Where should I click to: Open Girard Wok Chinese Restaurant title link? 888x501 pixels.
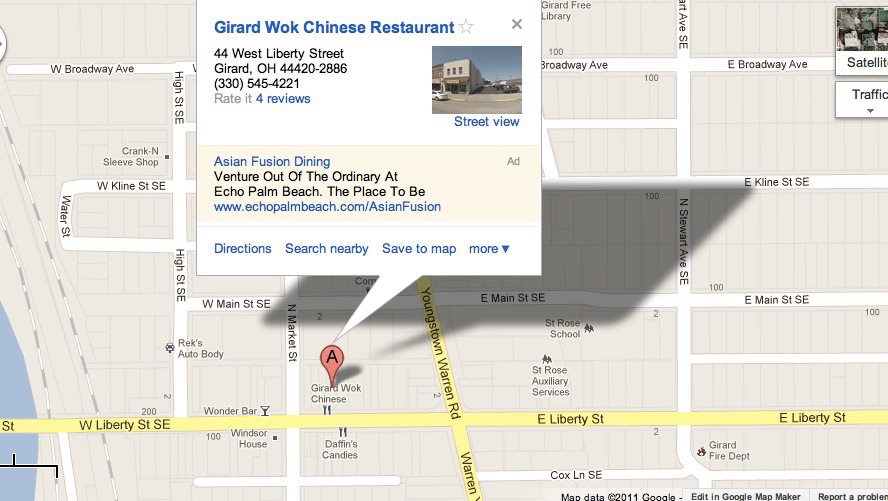pyautogui.click(x=334, y=28)
